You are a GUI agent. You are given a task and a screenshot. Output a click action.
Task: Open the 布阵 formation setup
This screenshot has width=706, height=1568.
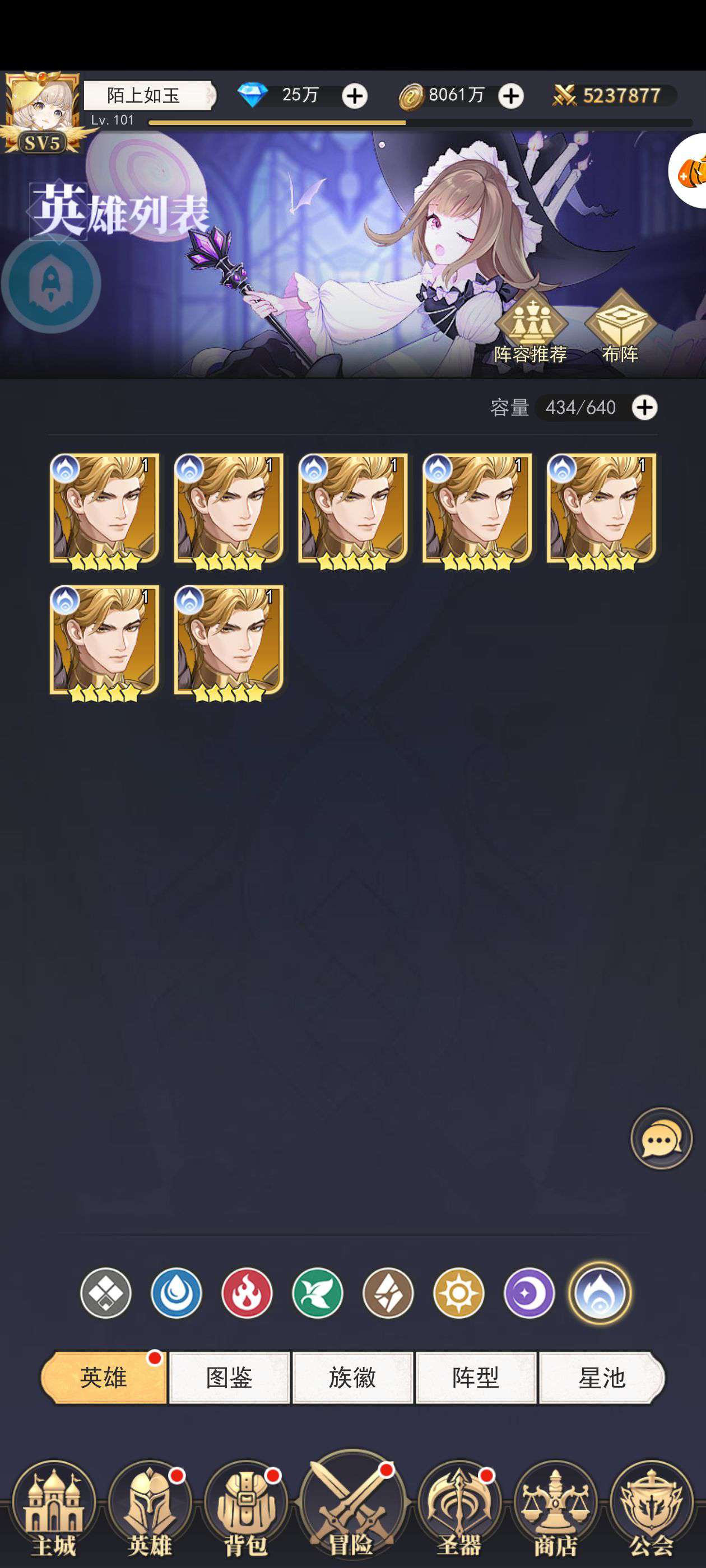pos(620,327)
